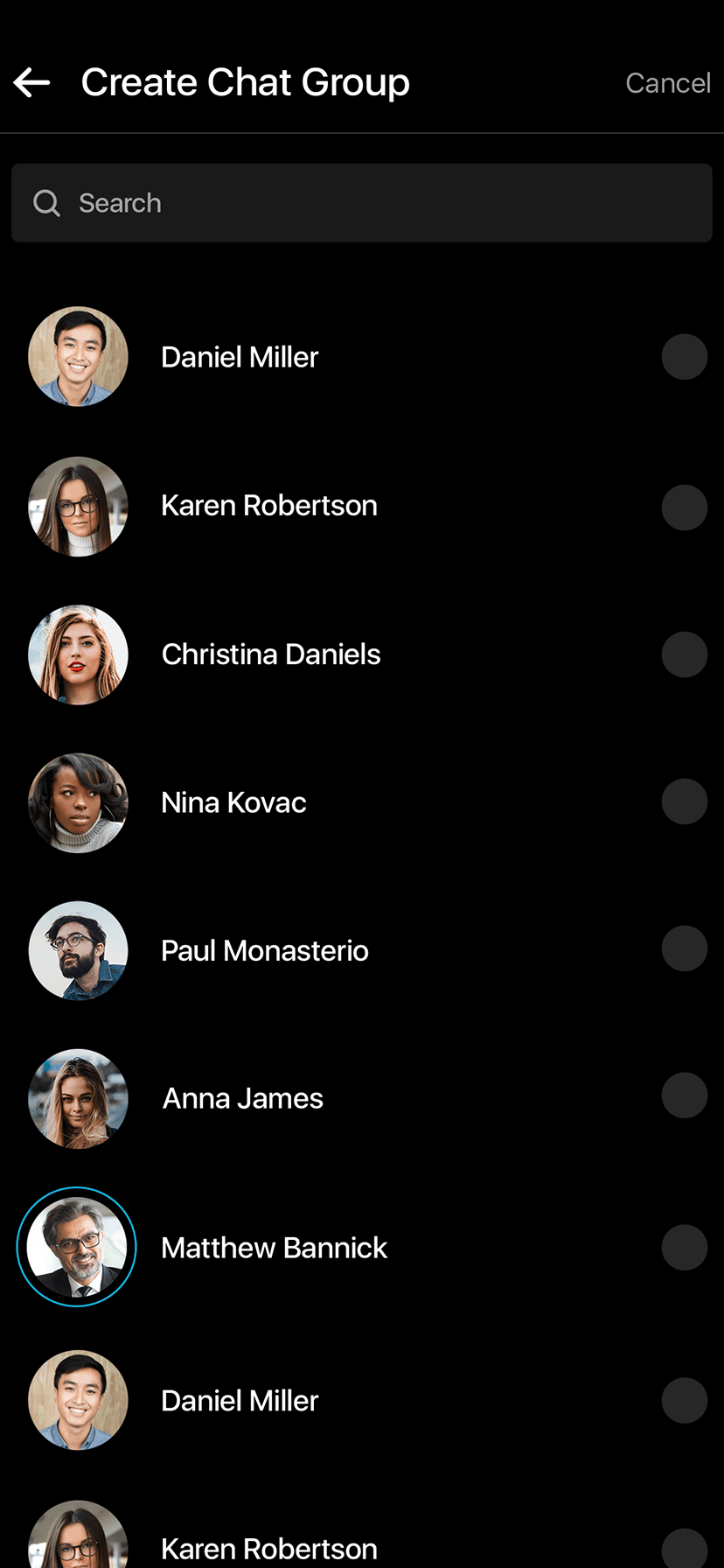Screen dimensions: 724x1568
Task: Go back using the arrow icon
Action: pyautogui.click(x=32, y=83)
